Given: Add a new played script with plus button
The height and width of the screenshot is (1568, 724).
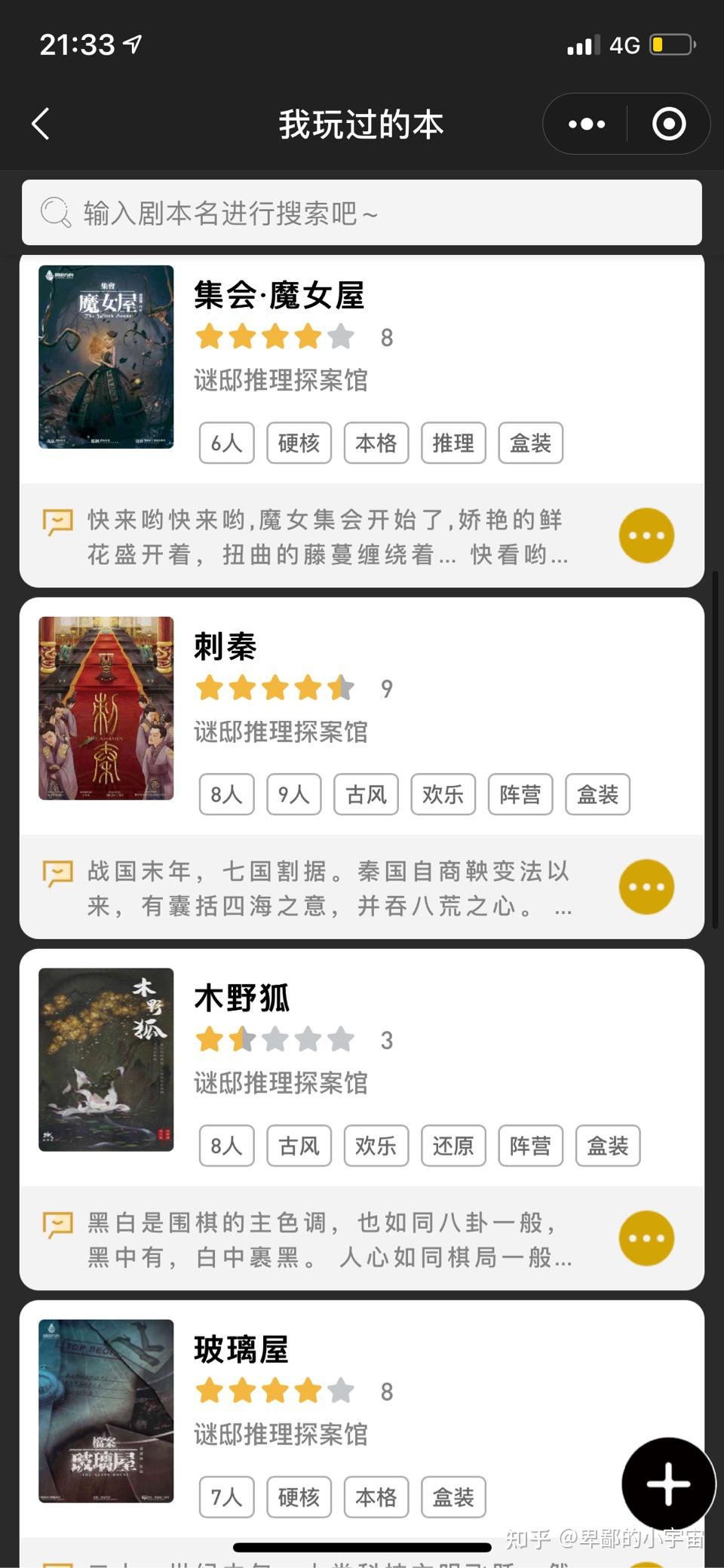Looking at the screenshot, I should 668,1484.
